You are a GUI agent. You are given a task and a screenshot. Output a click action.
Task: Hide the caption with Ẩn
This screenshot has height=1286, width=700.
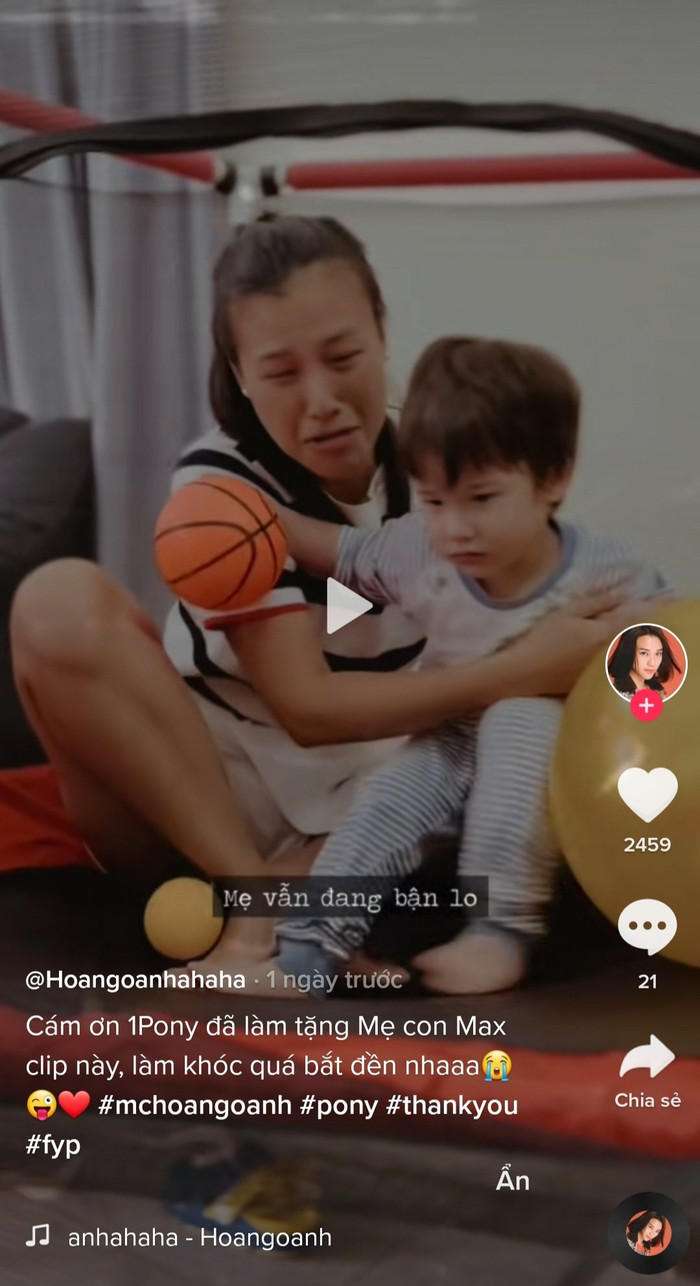pos(513,1181)
